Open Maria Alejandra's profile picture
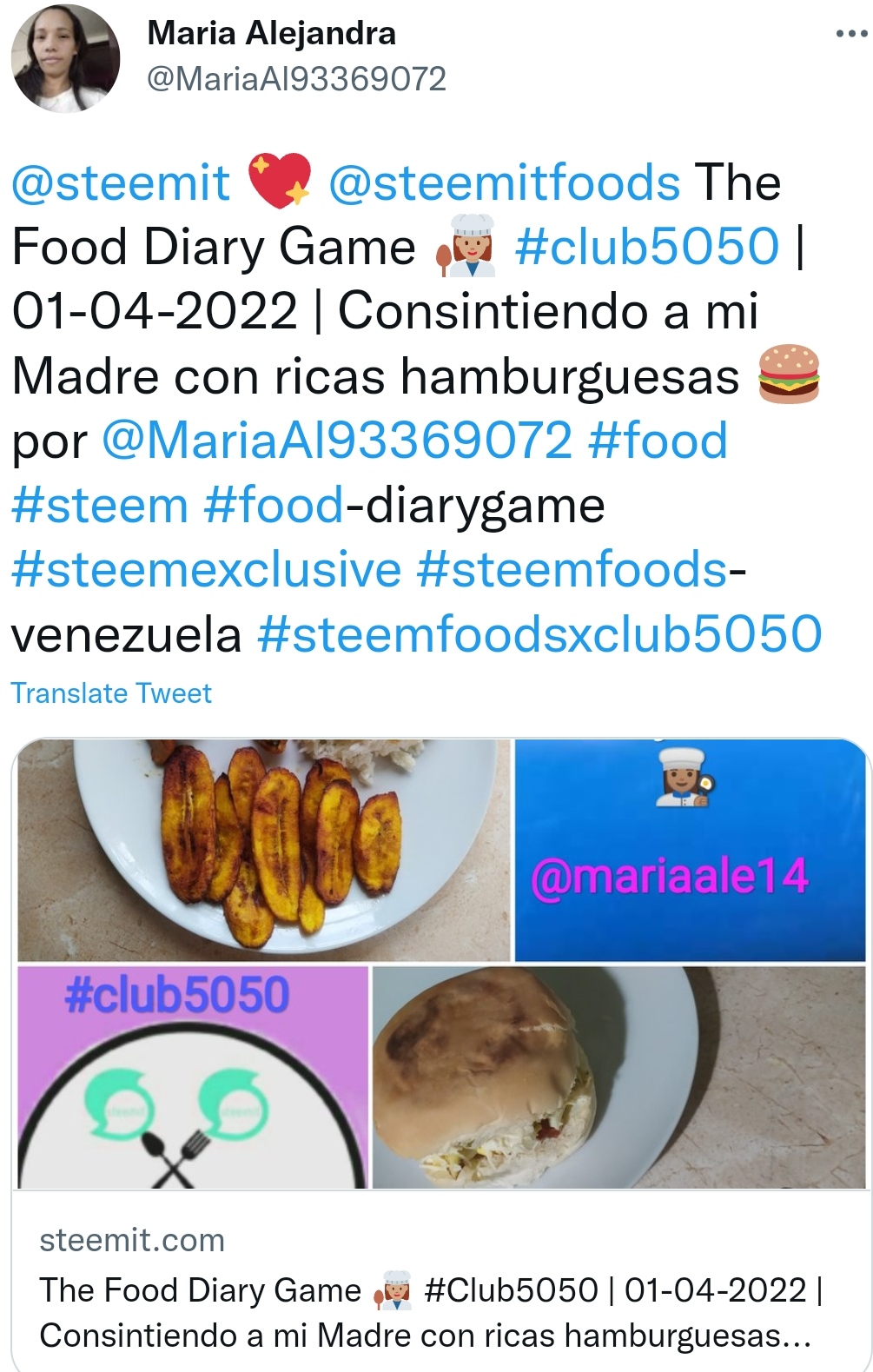 click(x=65, y=59)
